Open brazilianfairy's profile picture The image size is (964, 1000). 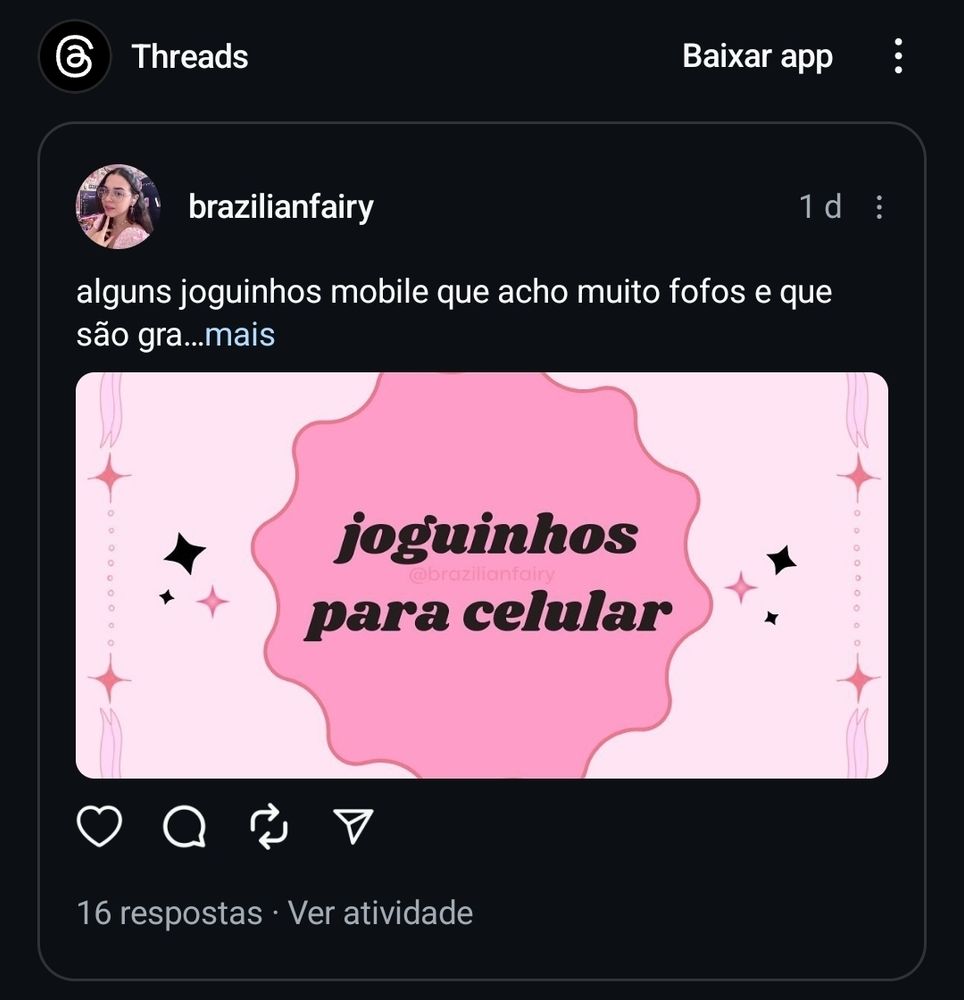118,207
